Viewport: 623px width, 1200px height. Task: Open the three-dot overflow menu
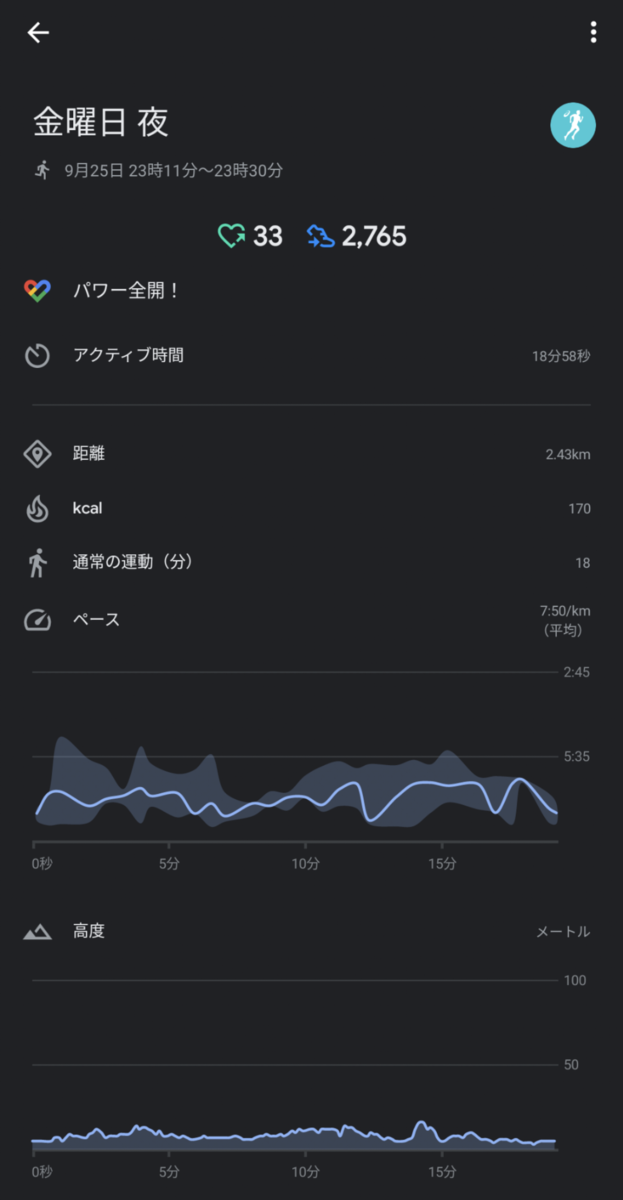click(593, 33)
